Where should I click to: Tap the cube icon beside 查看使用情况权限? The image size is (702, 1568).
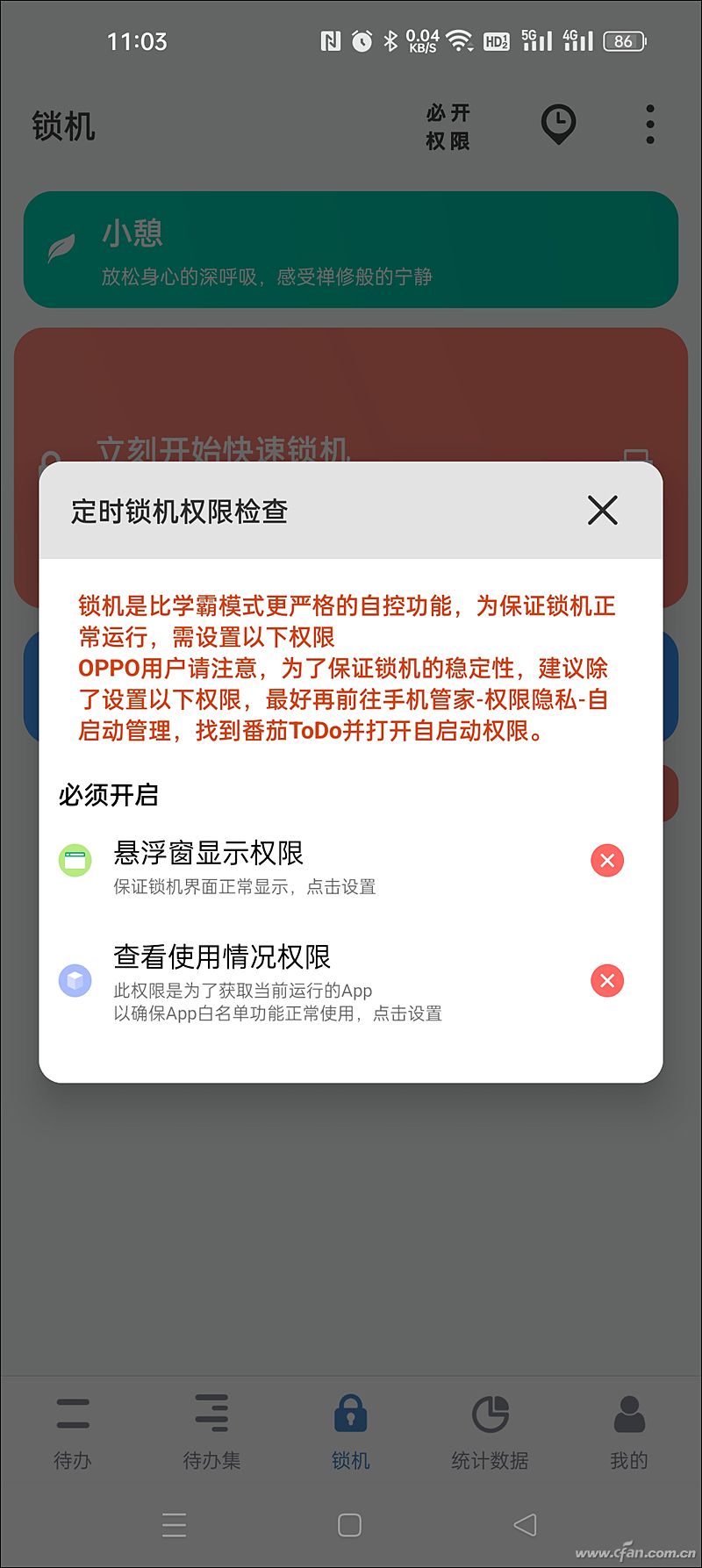75,980
